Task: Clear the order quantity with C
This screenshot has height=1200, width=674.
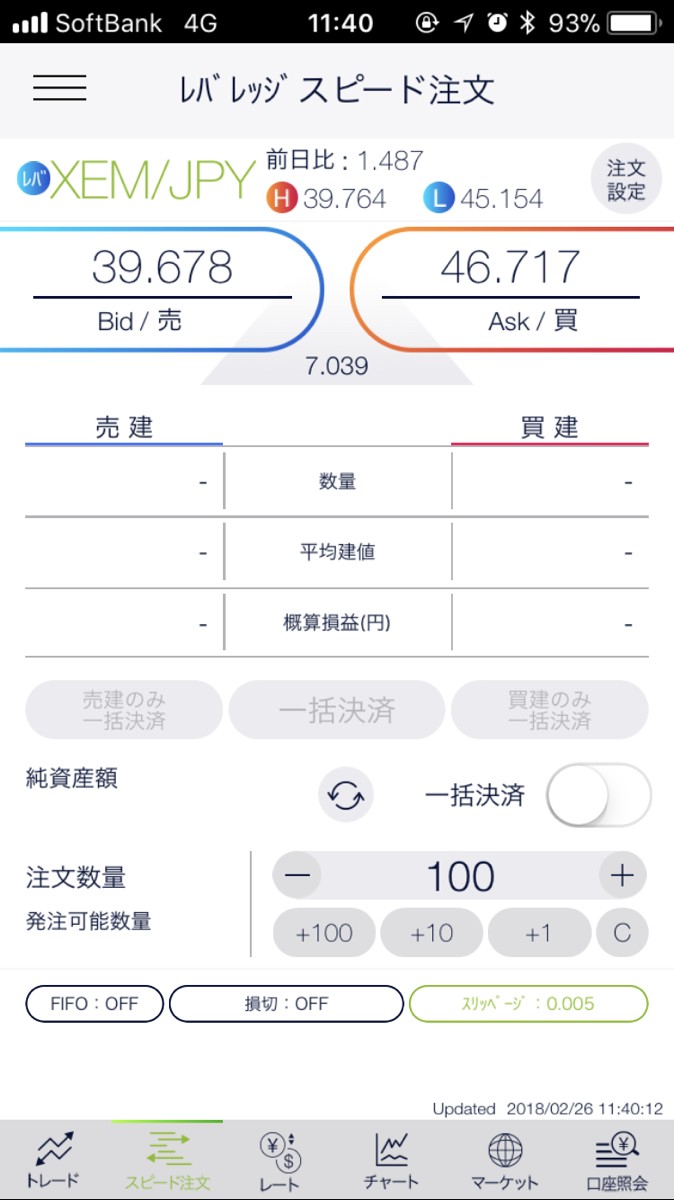Action: tap(622, 933)
